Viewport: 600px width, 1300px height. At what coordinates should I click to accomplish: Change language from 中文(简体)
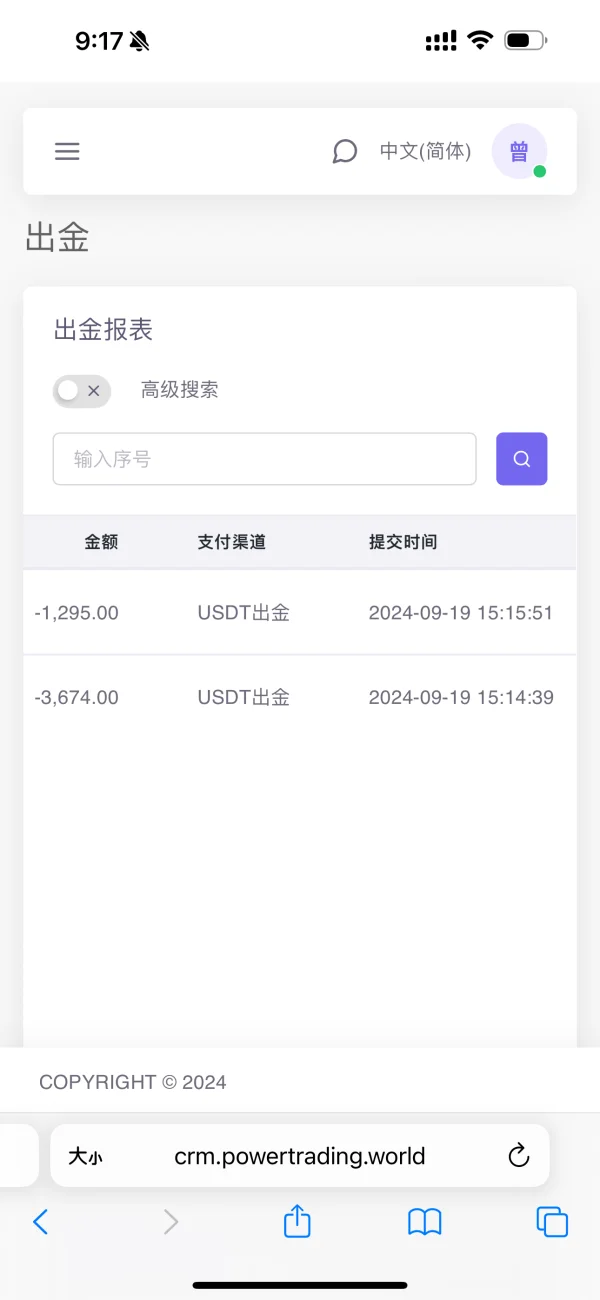pos(425,152)
